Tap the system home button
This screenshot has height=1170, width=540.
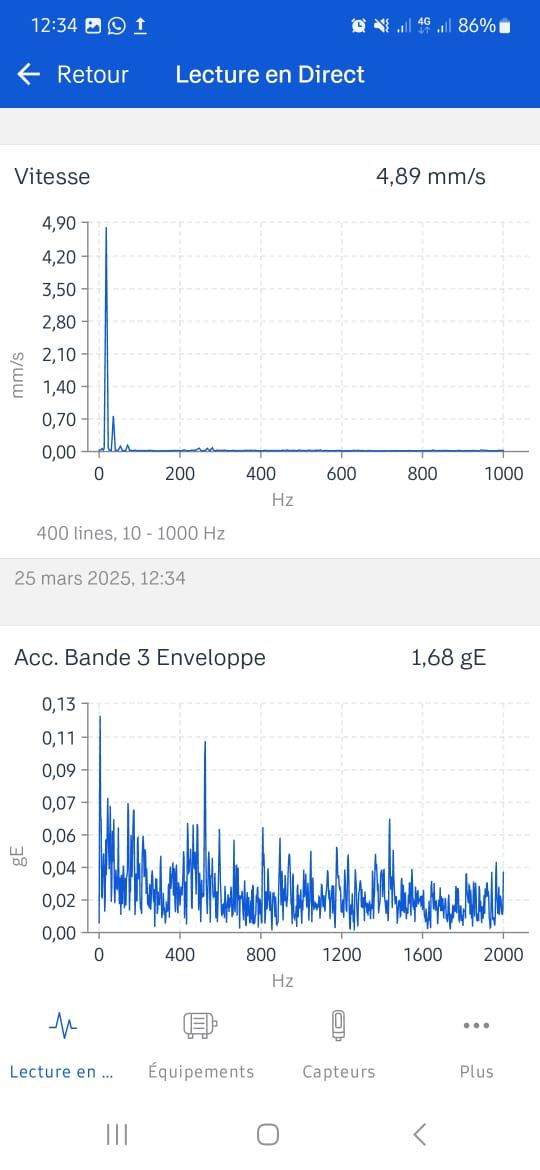(x=268, y=1134)
